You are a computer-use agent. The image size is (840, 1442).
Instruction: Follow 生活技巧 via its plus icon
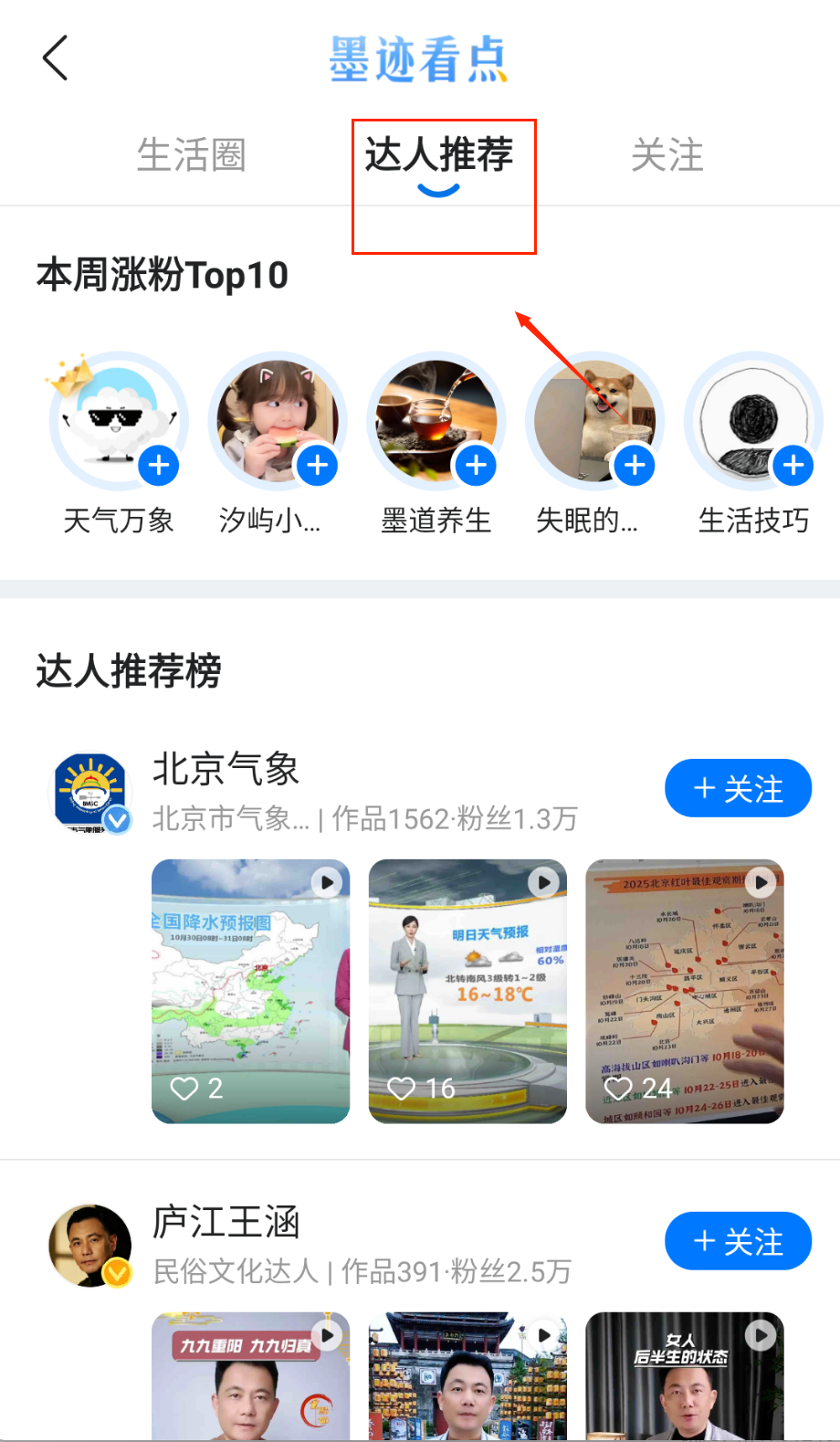pyautogui.click(x=793, y=466)
